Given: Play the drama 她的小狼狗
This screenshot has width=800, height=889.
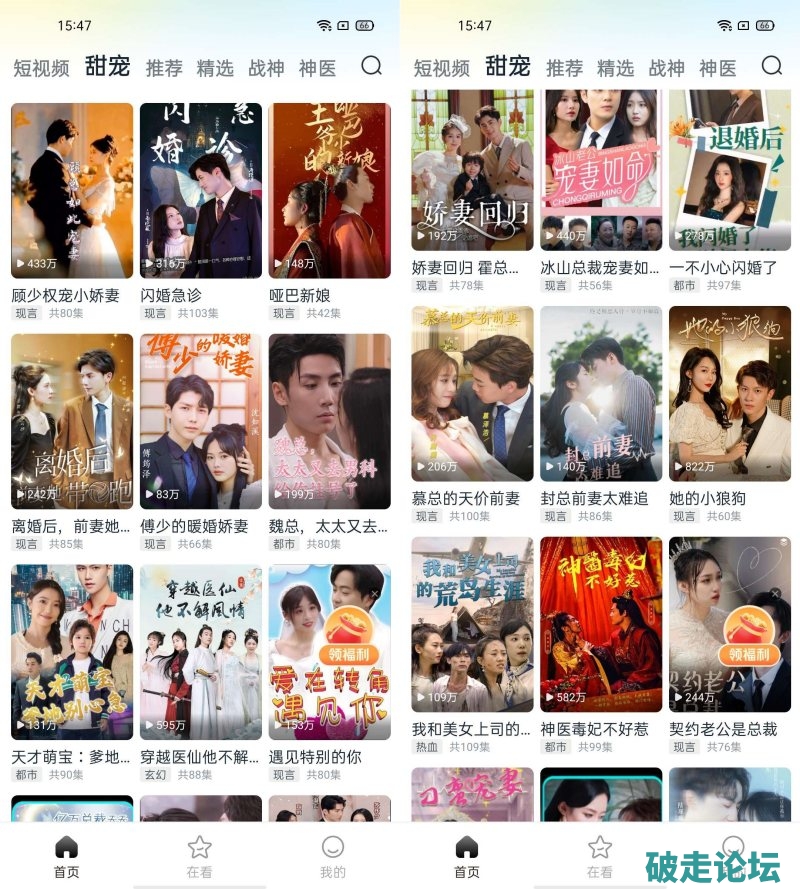Looking at the screenshot, I should (x=729, y=393).
